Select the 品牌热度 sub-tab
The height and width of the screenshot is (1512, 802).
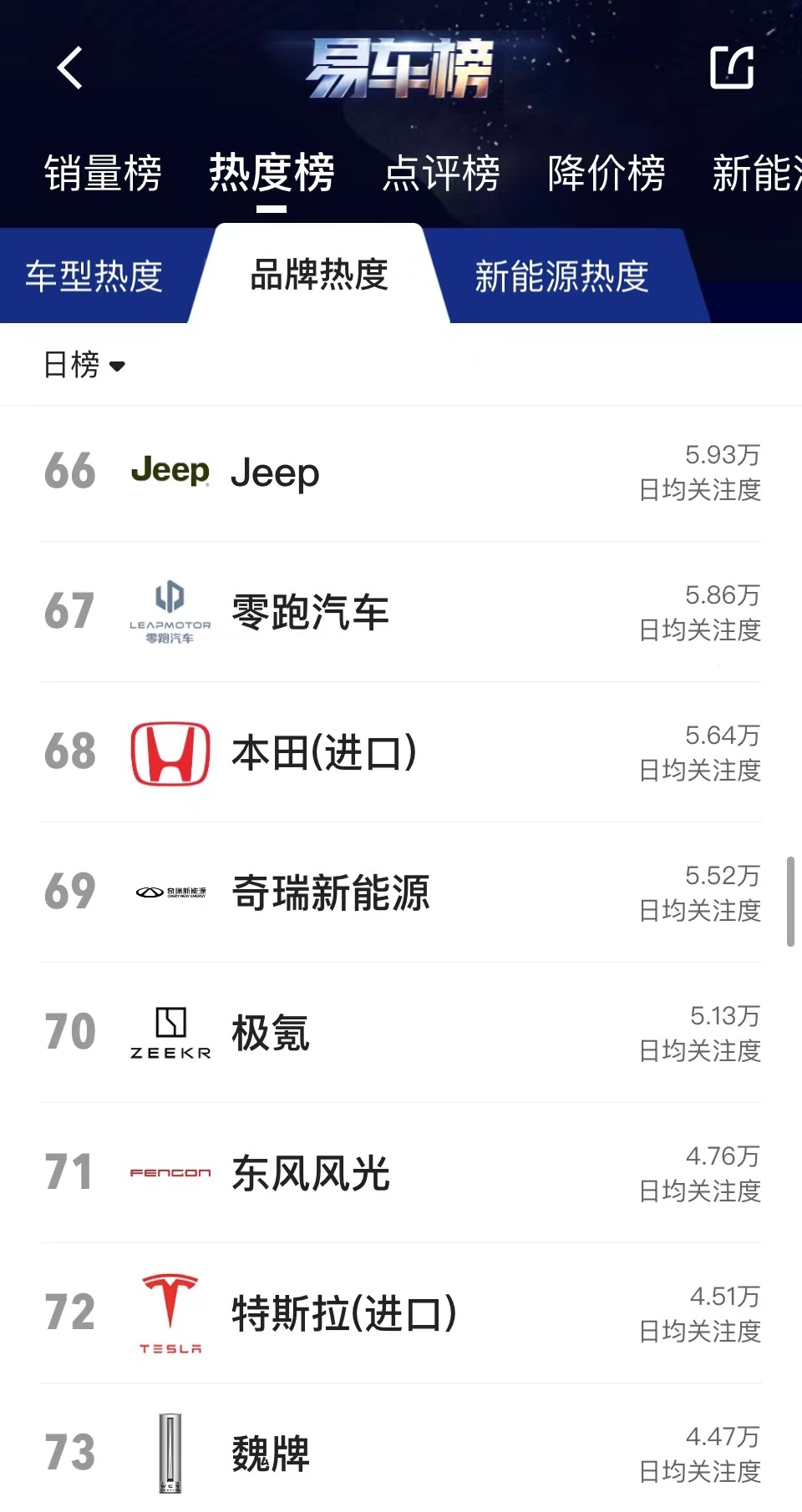pos(319,275)
